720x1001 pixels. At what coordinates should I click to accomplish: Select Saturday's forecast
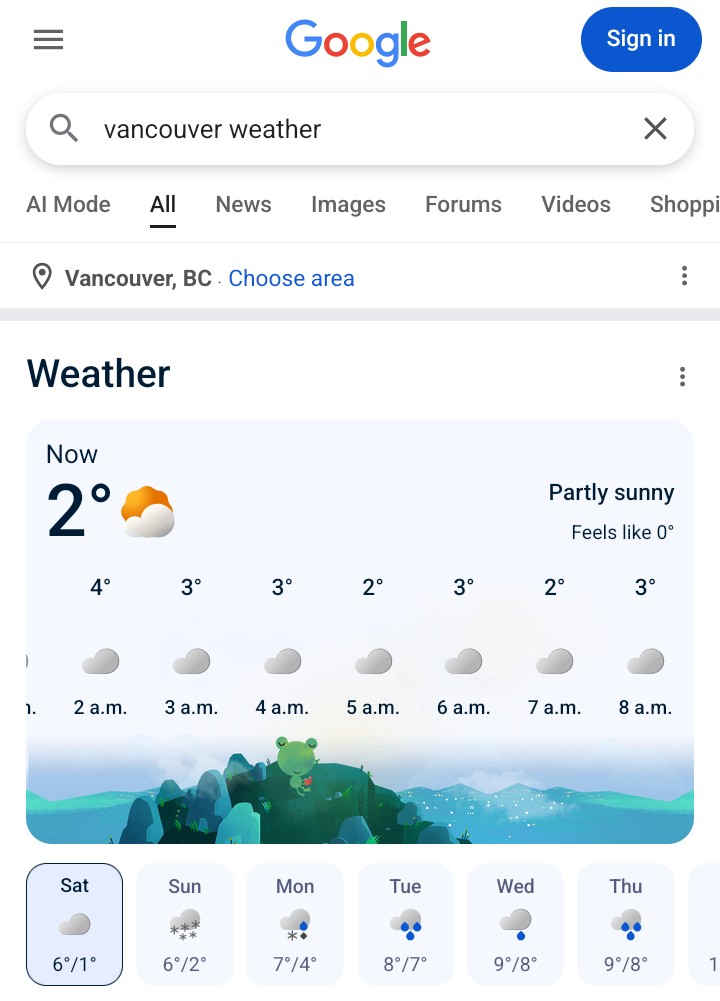[75, 924]
